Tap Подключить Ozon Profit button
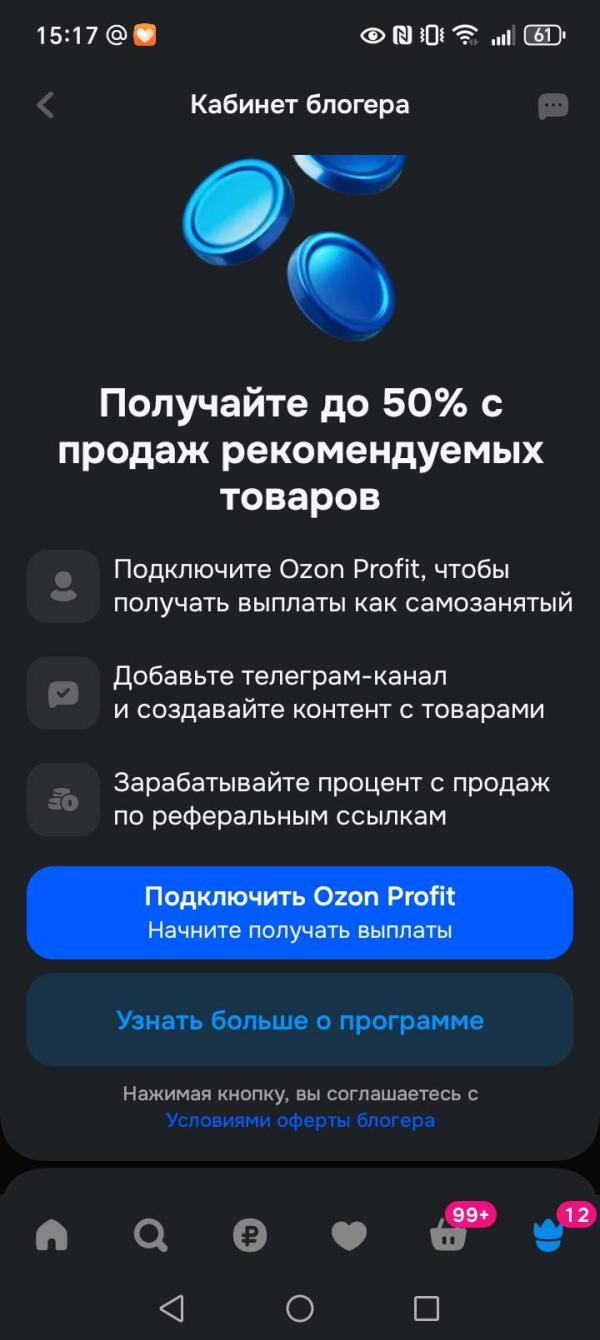 [x=300, y=913]
